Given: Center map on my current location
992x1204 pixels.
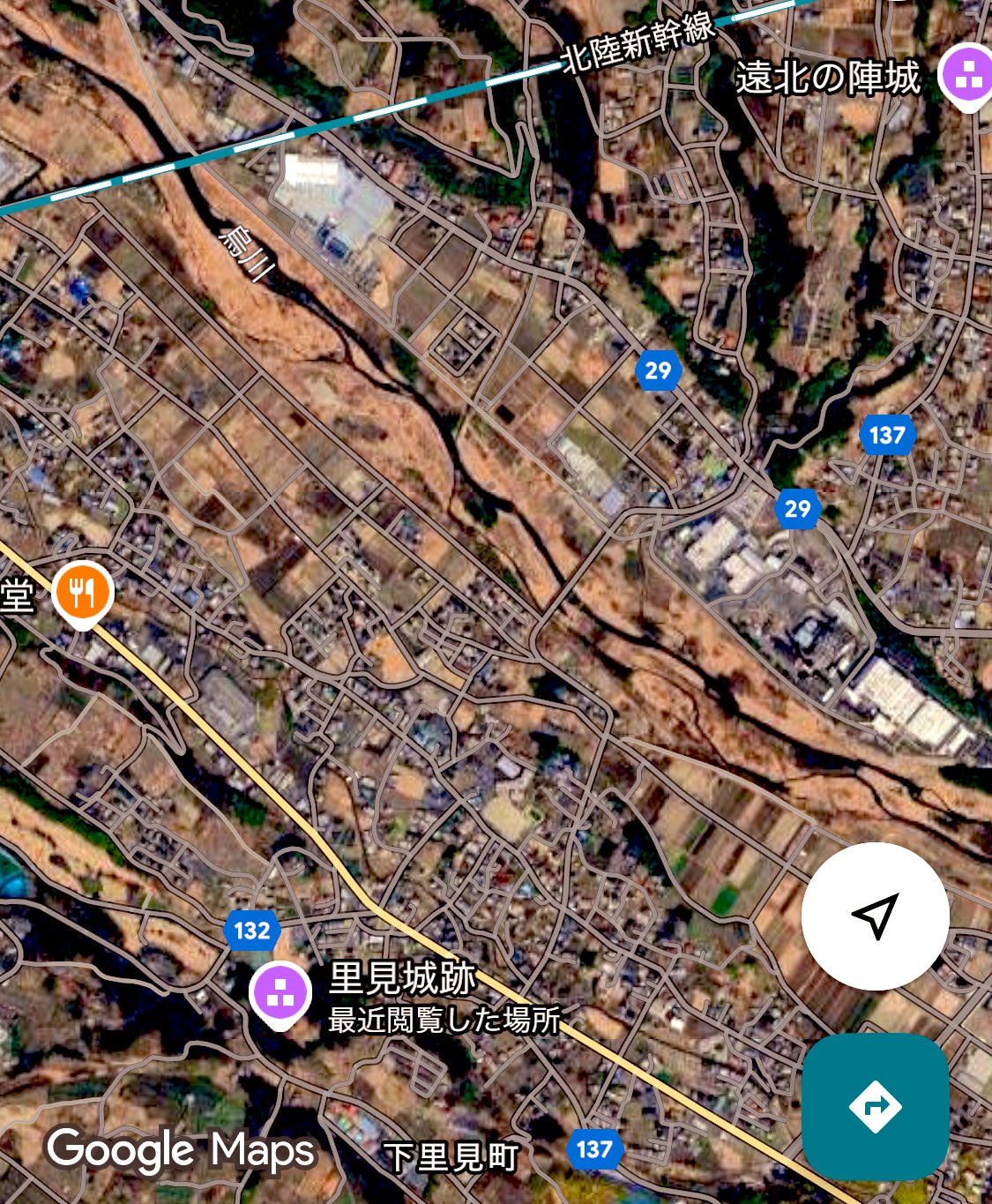Looking at the screenshot, I should point(875,916).
